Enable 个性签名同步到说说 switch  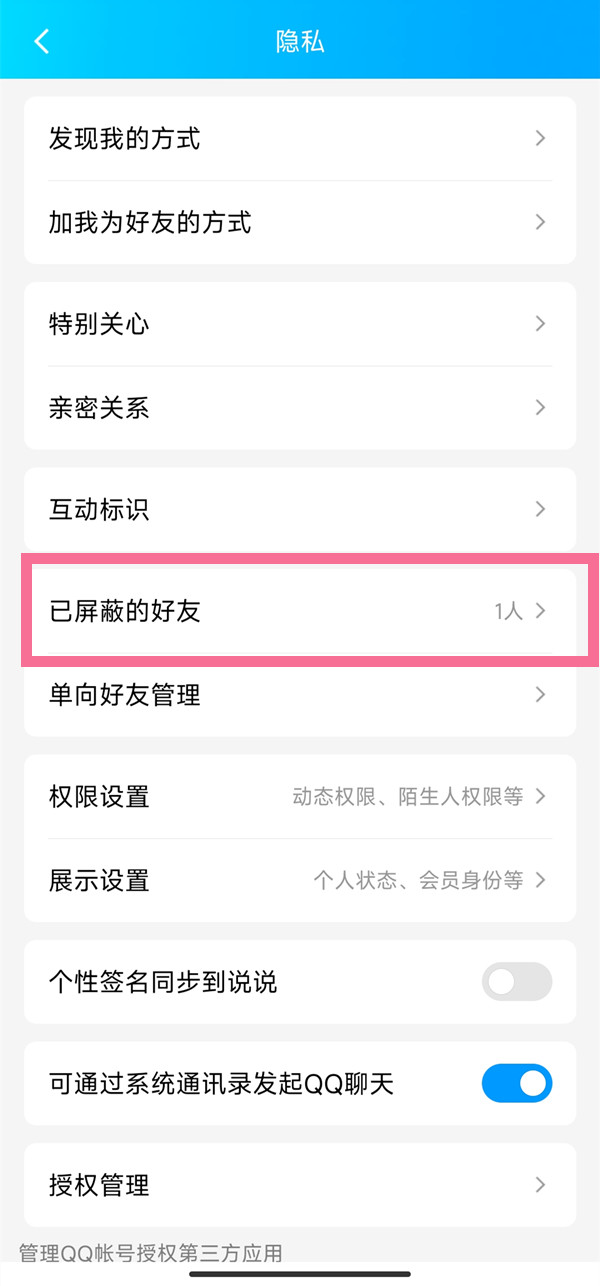(x=516, y=982)
